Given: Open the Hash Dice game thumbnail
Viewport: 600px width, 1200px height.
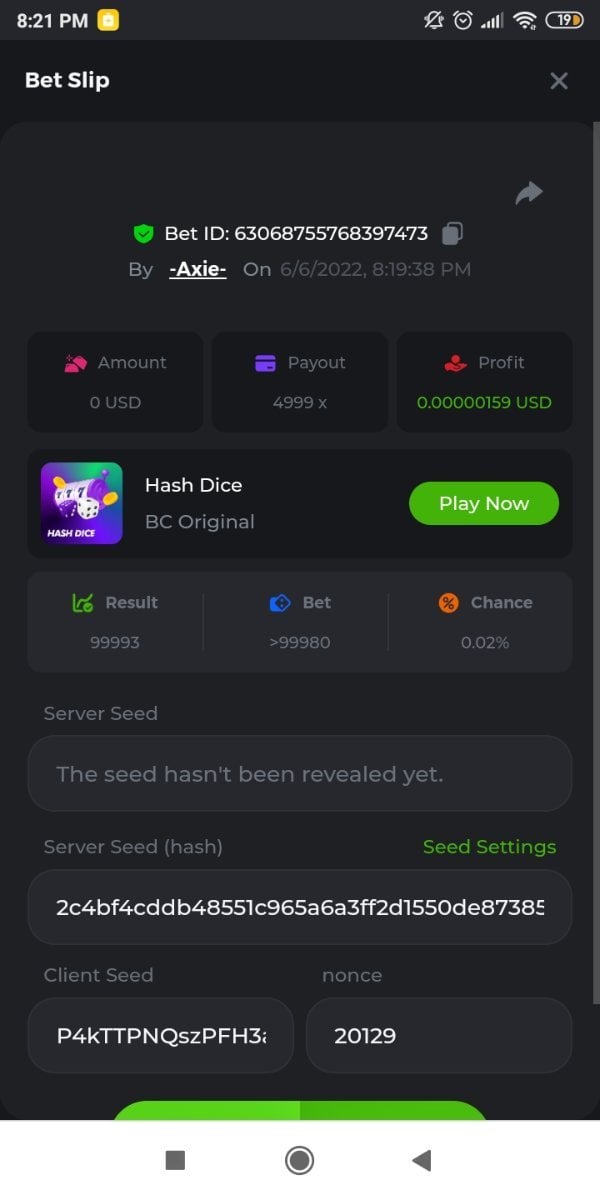Looking at the screenshot, I should tap(82, 503).
